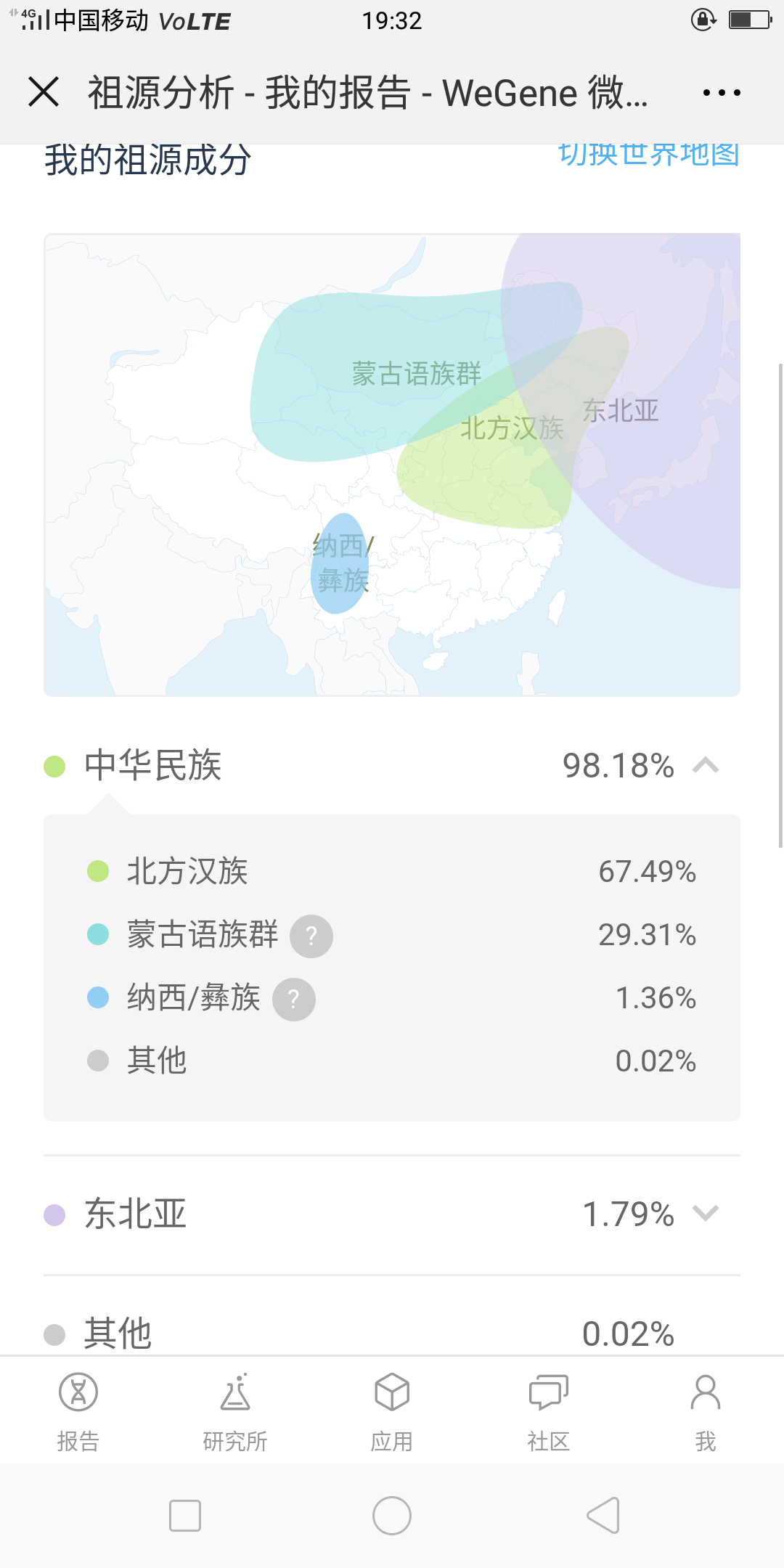The width and height of the screenshot is (784, 1568).
Task: Close the WeGene report webpage
Action: 44,92
